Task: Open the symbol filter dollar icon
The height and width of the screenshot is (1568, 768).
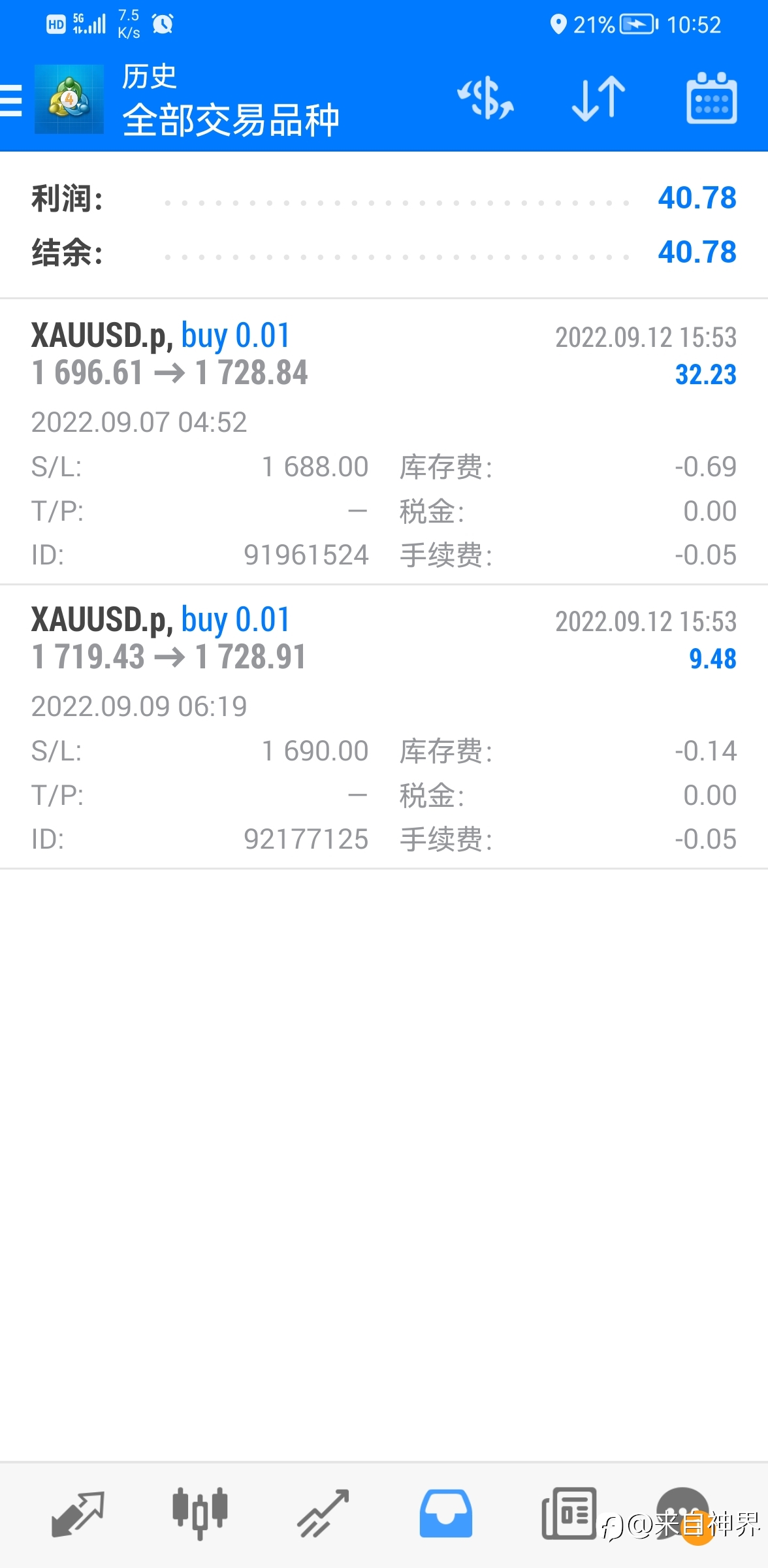Action: [485, 99]
